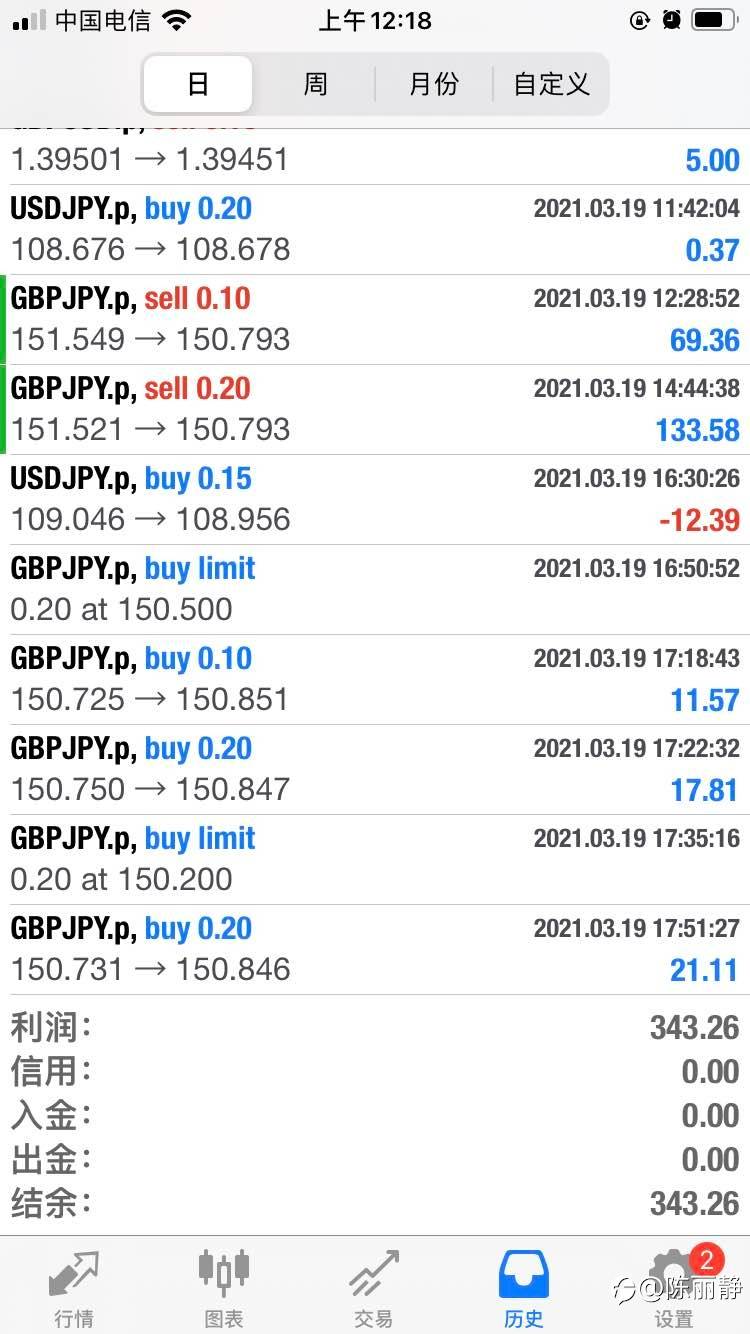The width and height of the screenshot is (750, 1334).
Task: Go to the 图表 chart tab
Action: click(x=224, y=1288)
